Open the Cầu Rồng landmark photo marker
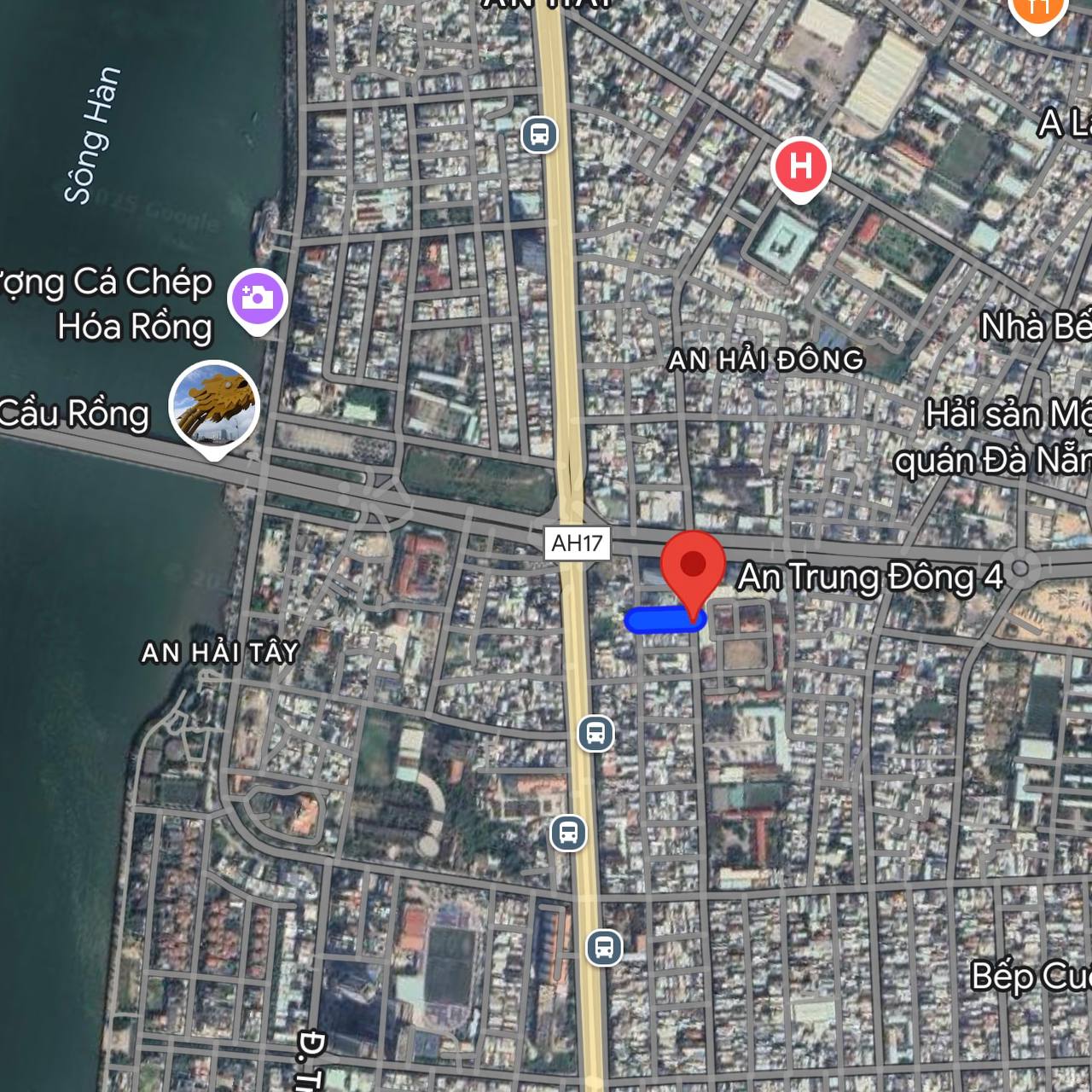The width and height of the screenshot is (1092, 1092). 213,404
